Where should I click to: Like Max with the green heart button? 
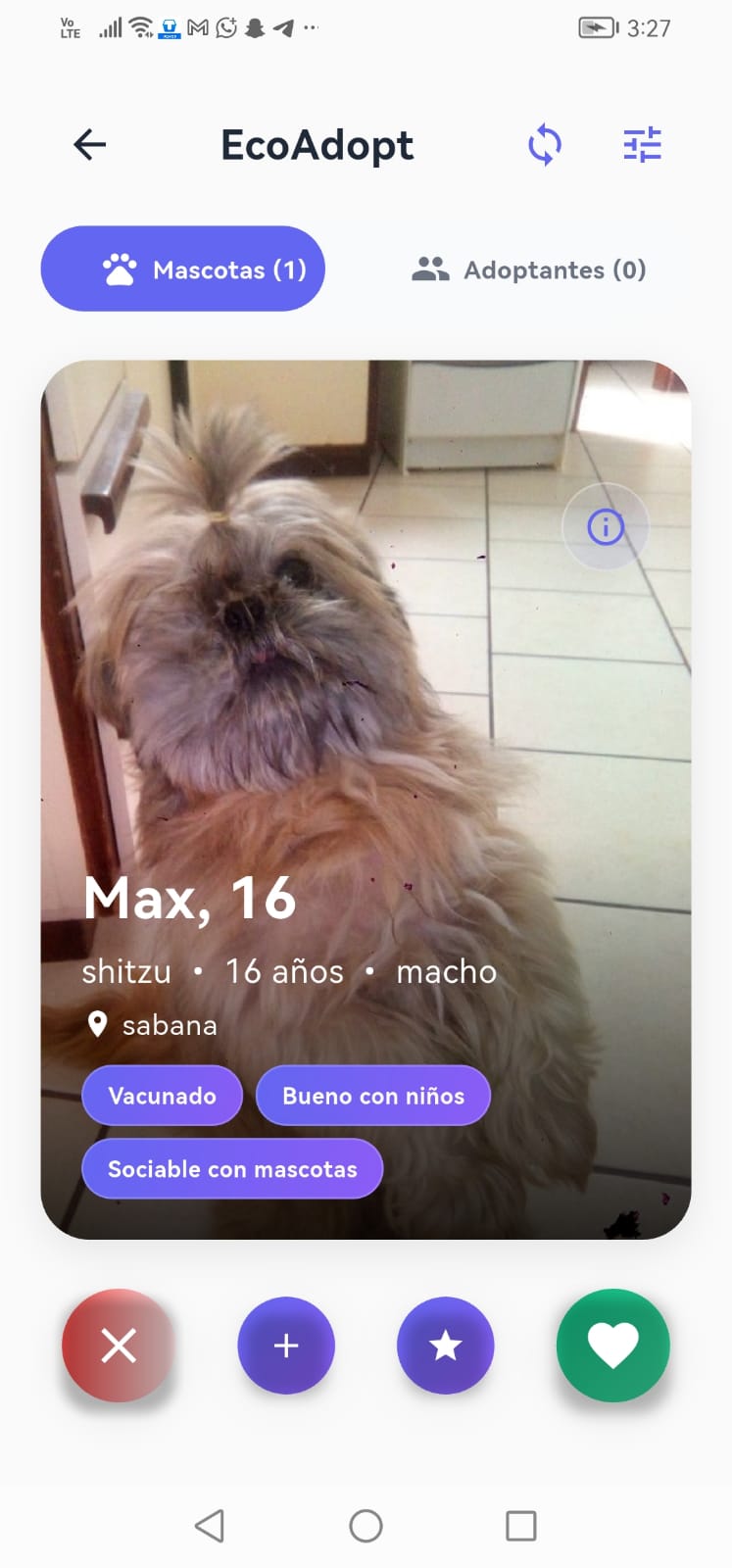(613, 1346)
